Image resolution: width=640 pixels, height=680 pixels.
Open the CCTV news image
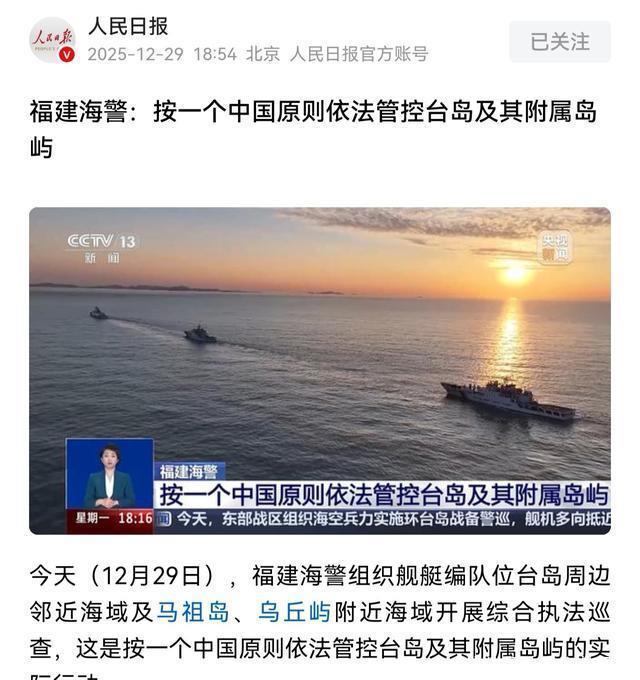coord(319,370)
